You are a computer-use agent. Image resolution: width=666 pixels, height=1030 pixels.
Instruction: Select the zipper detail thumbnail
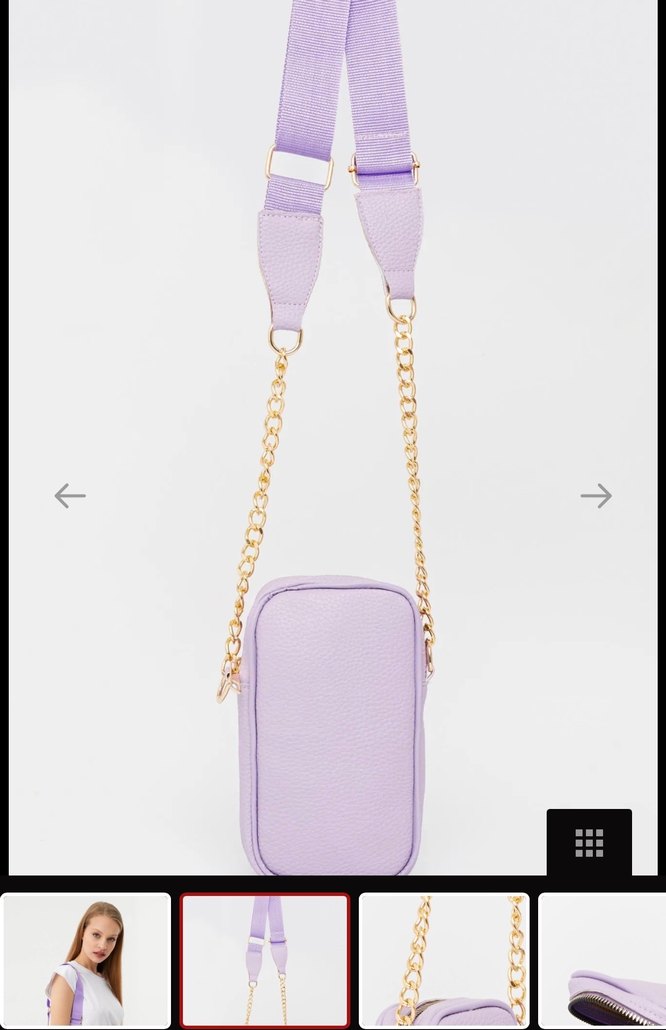602,960
